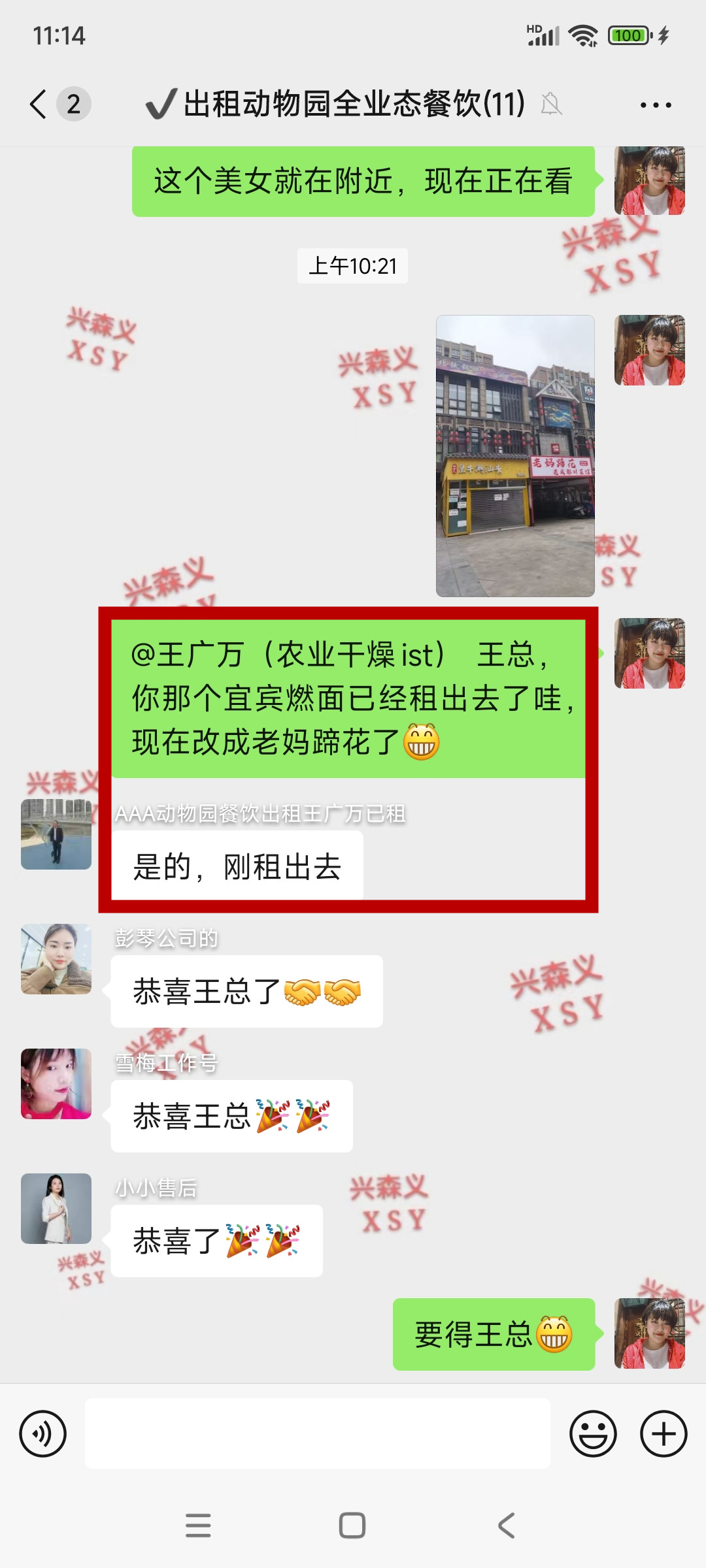View profile of AAA动物园餐饮出租王广万已租
This screenshot has width=706, height=1568.
click(x=56, y=834)
